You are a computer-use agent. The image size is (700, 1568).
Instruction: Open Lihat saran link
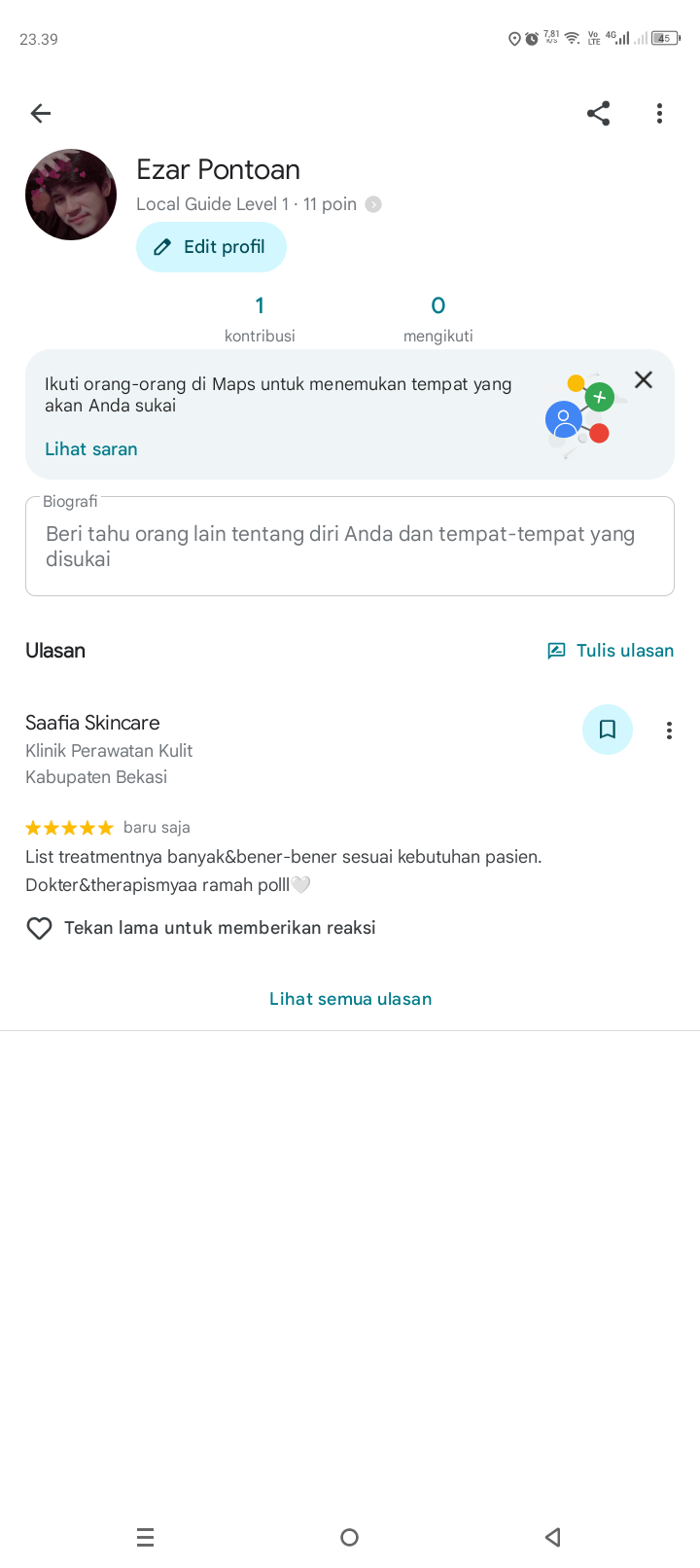click(x=91, y=449)
